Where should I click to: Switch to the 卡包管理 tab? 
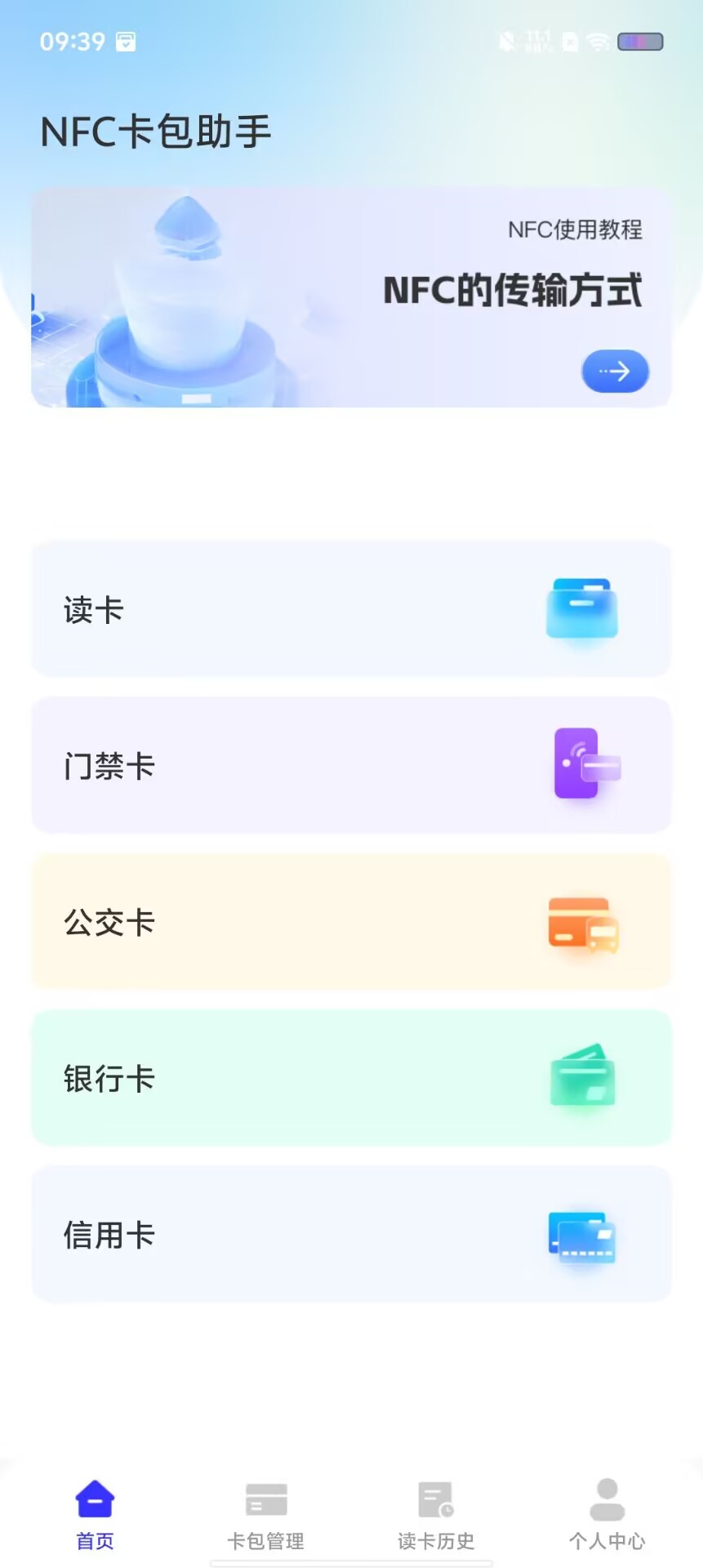[265, 1515]
